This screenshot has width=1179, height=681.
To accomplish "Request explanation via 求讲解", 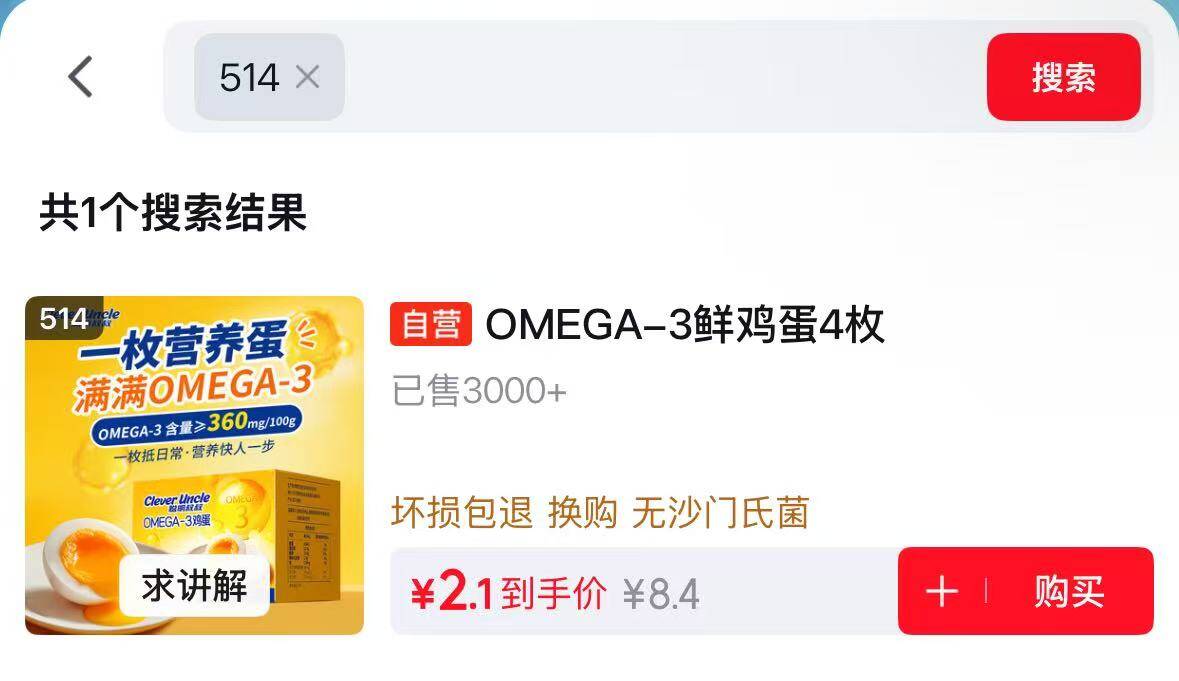I will (x=195, y=586).
